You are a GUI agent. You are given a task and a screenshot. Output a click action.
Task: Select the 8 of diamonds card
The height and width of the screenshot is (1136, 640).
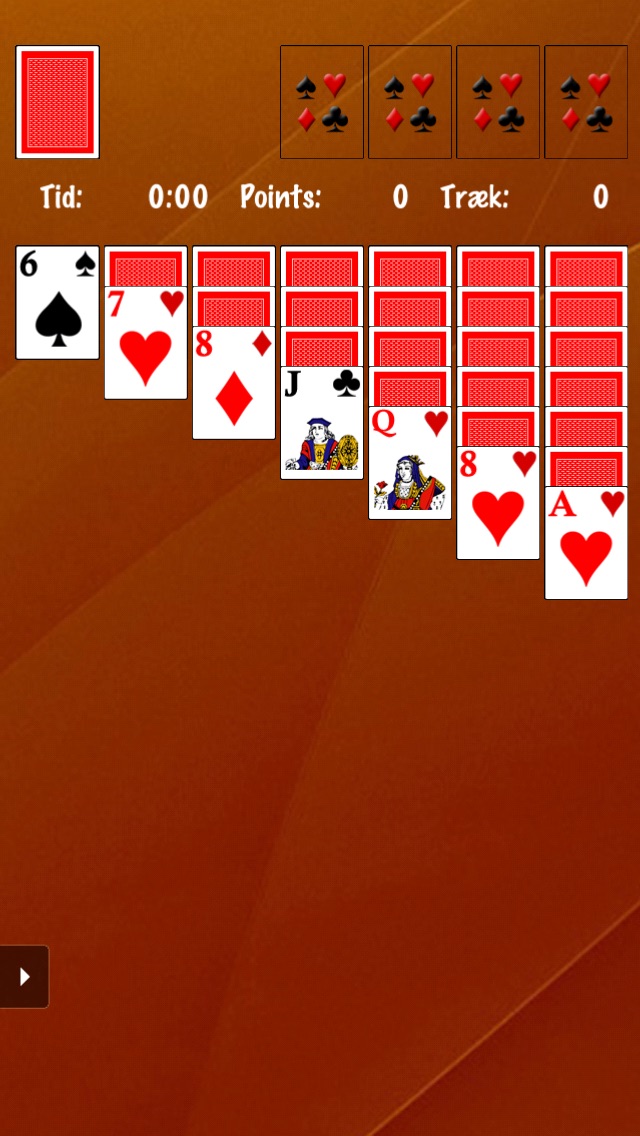(x=233, y=383)
